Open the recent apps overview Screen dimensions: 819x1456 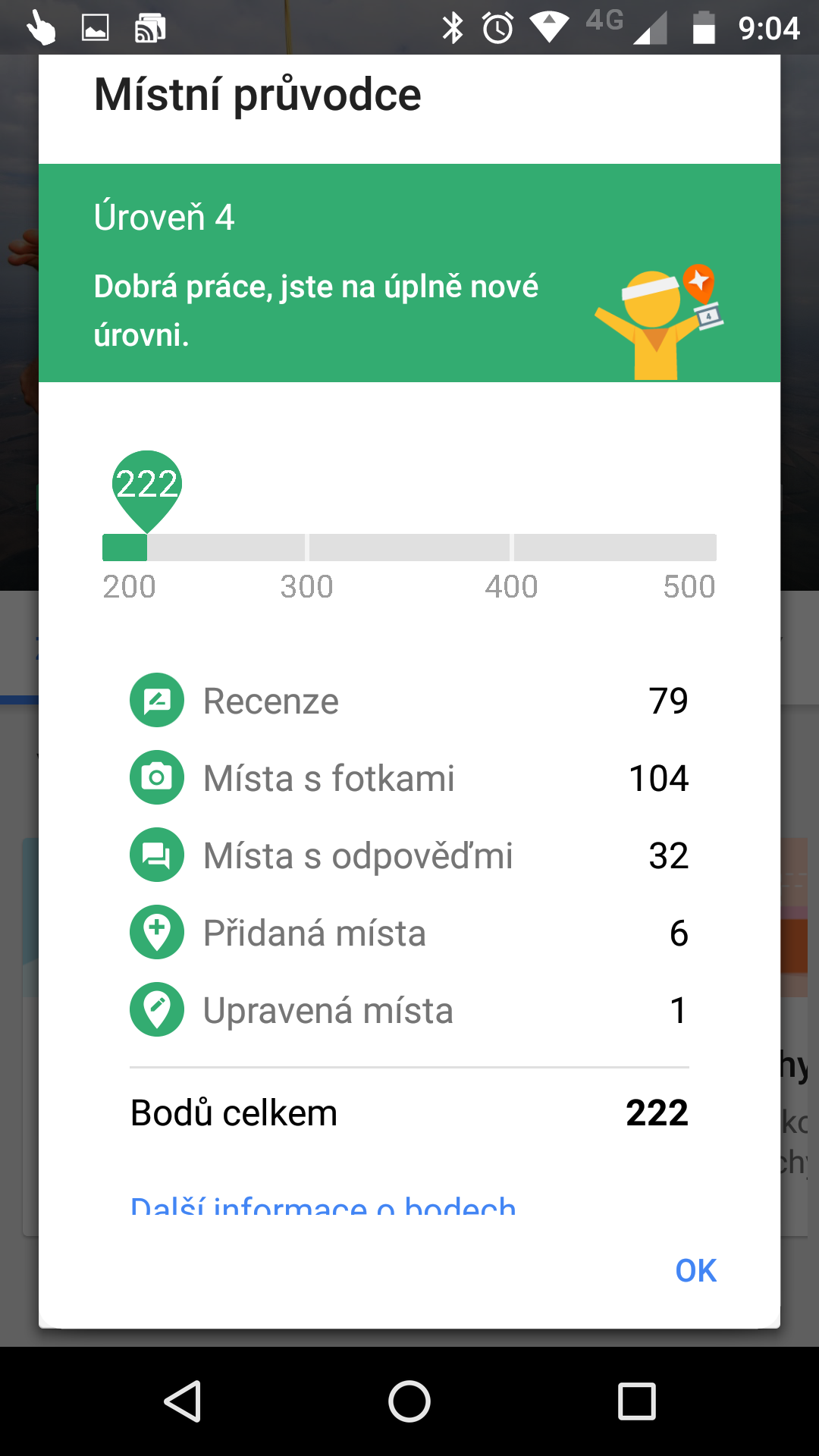(x=636, y=1401)
